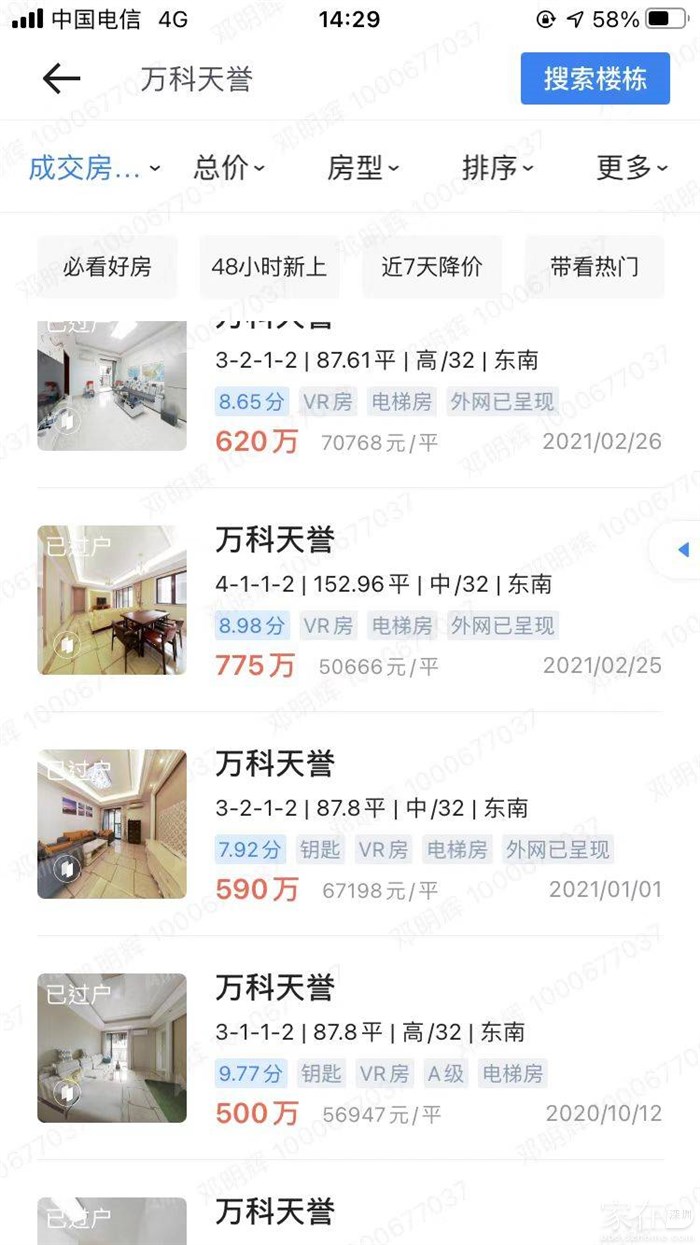
Task: Choose a sort order via 排序
Action: pyautogui.click(x=497, y=168)
